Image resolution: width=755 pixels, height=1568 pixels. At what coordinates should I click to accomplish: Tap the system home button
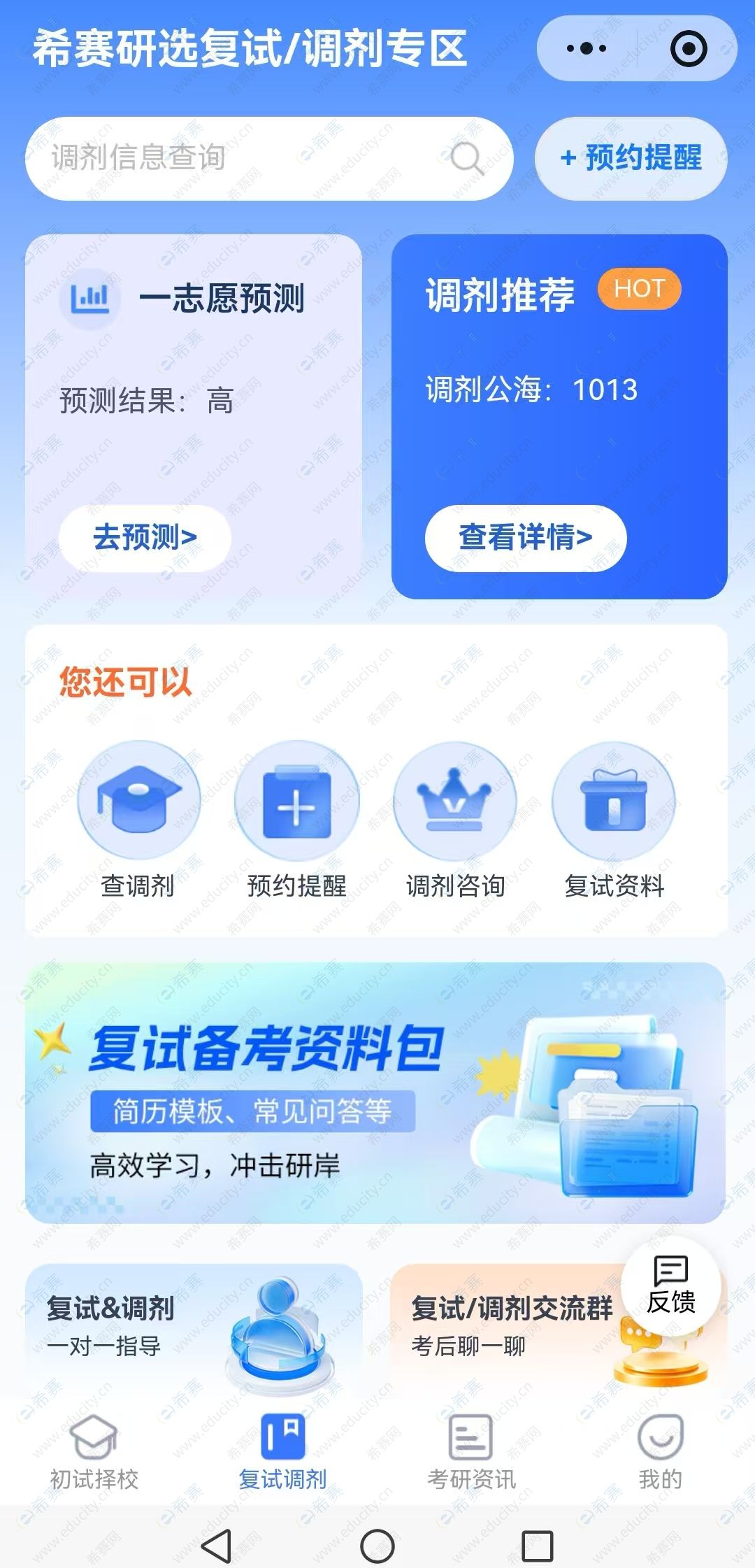(x=377, y=1546)
